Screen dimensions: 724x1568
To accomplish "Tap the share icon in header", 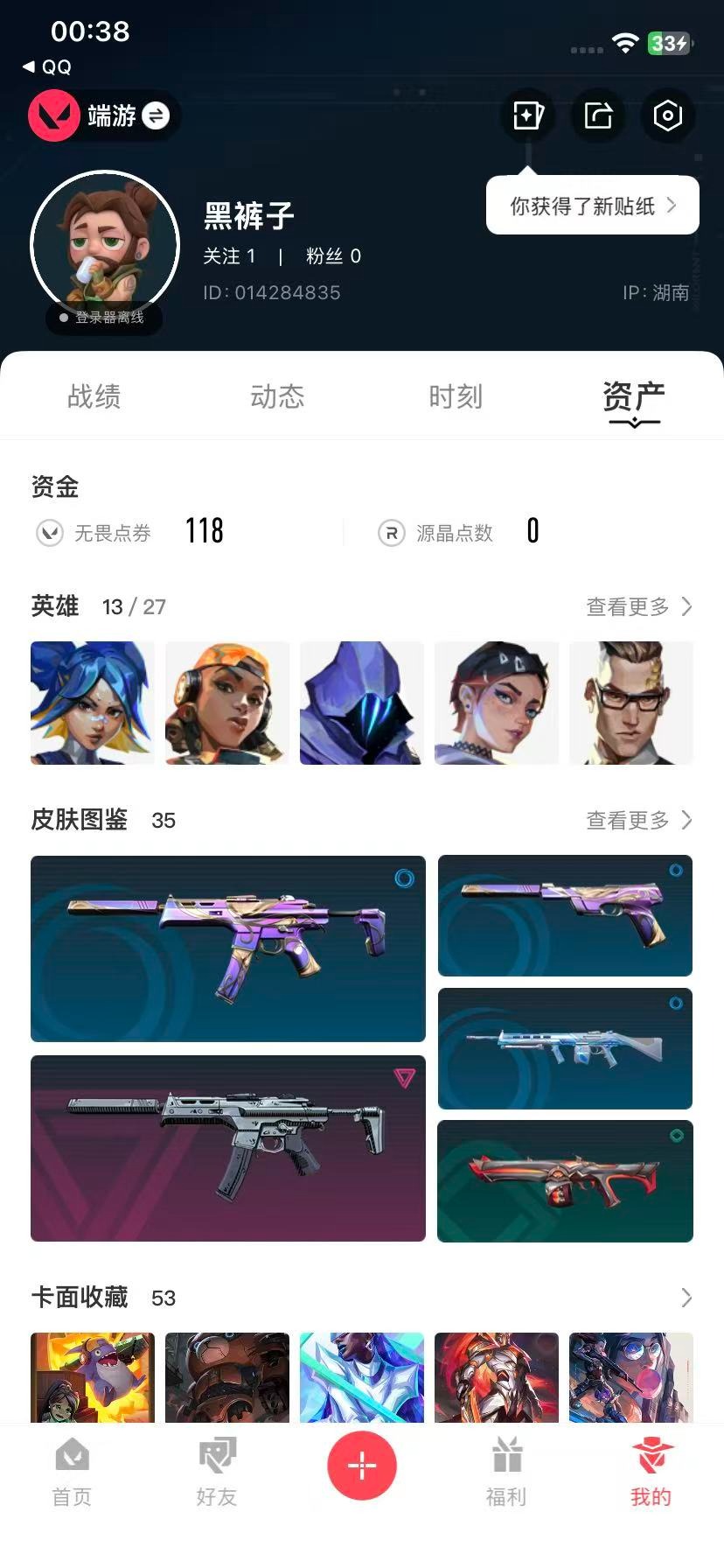I will tap(598, 115).
